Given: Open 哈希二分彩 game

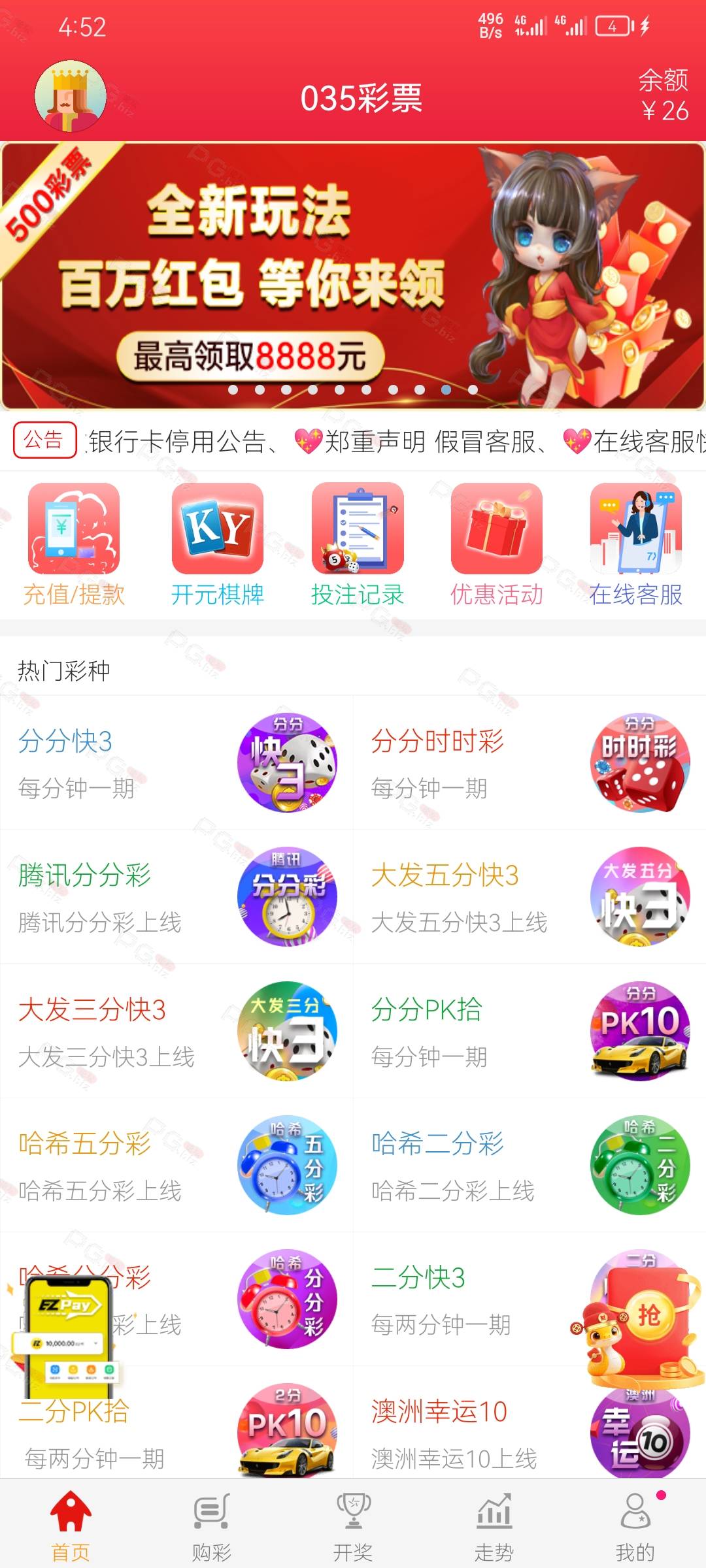Looking at the screenshot, I should [529, 1165].
